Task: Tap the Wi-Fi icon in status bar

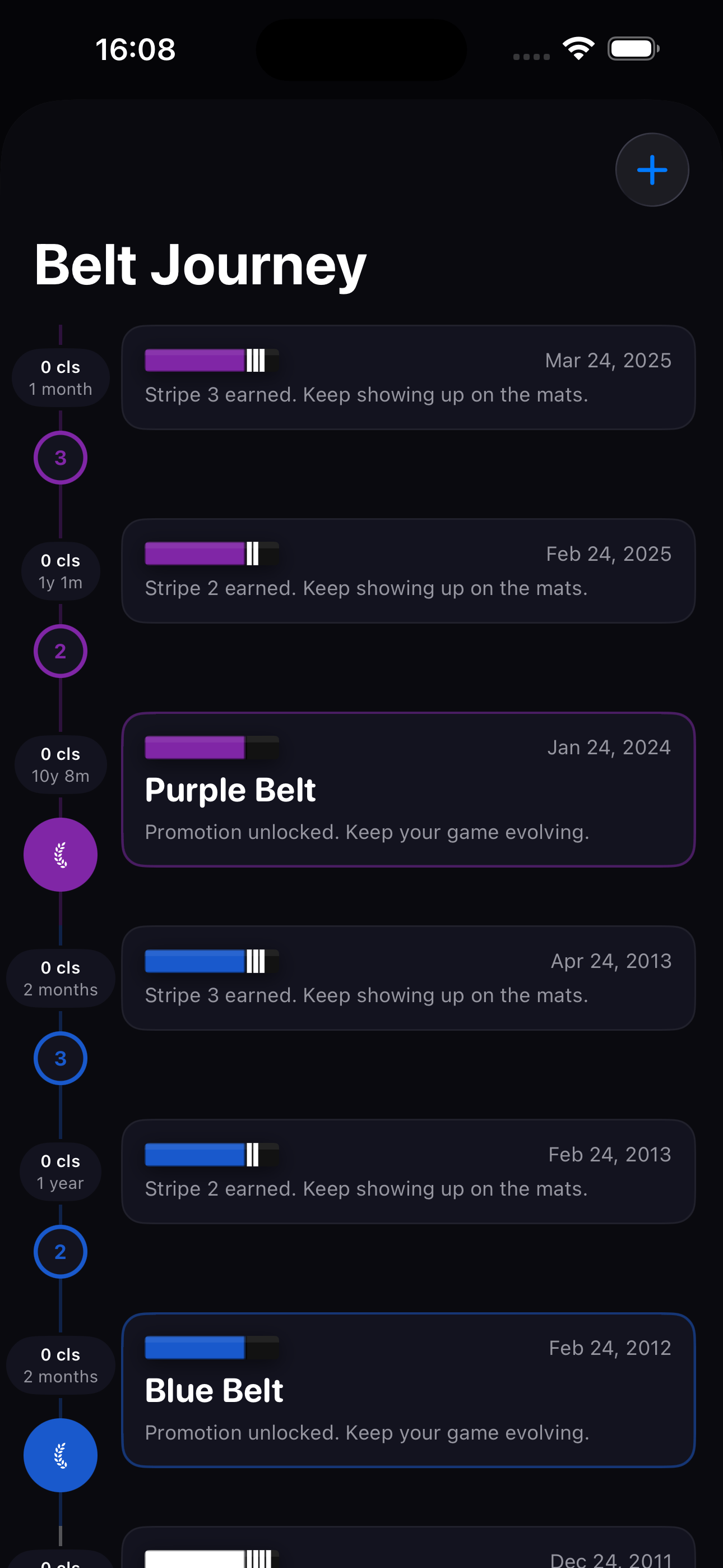Action: [x=577, y=48]
